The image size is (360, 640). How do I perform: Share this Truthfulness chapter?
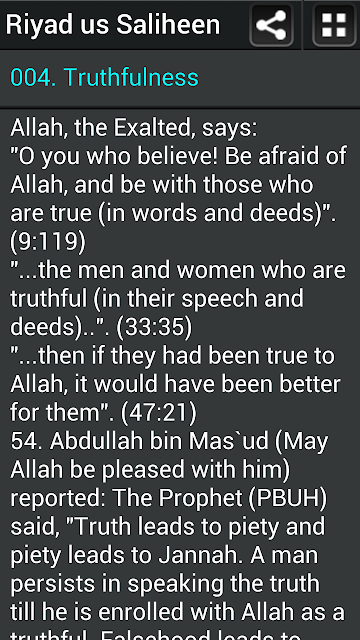pyautogui.click(x=271, y=25)
